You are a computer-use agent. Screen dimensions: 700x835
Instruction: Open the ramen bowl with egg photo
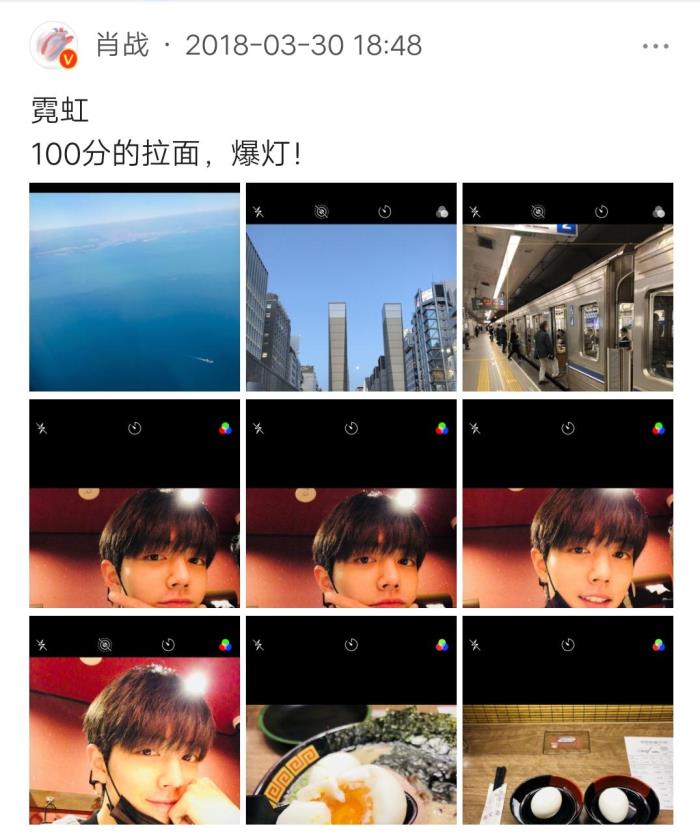(x=351, y=721)
